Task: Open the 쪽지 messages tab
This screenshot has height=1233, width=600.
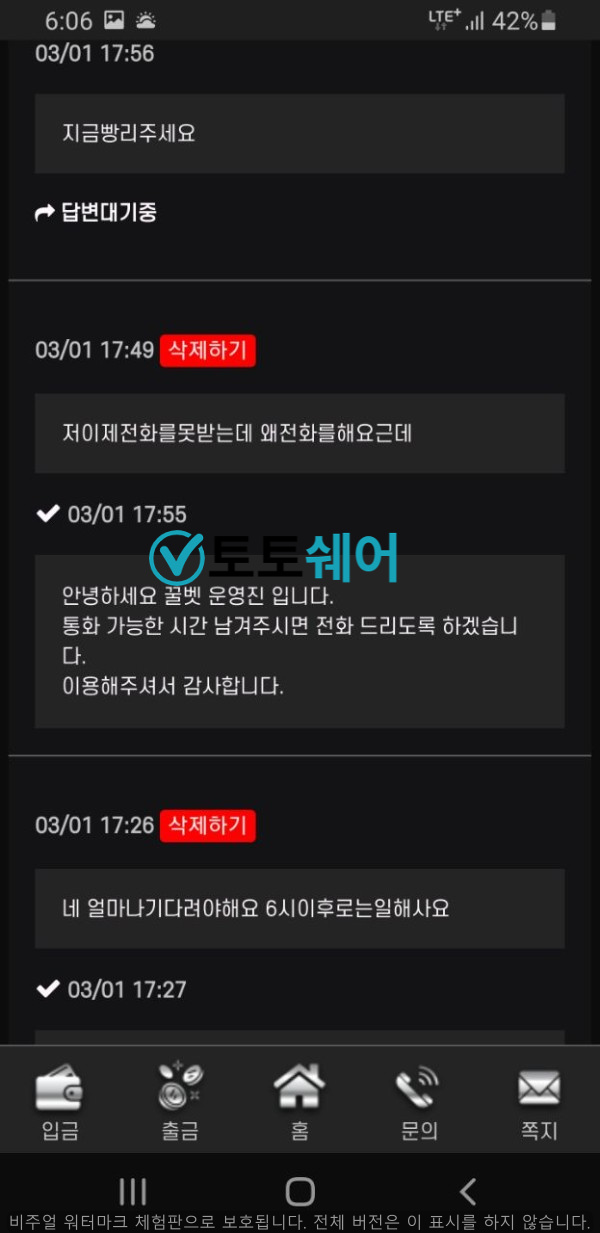Action: [538, 1102]
